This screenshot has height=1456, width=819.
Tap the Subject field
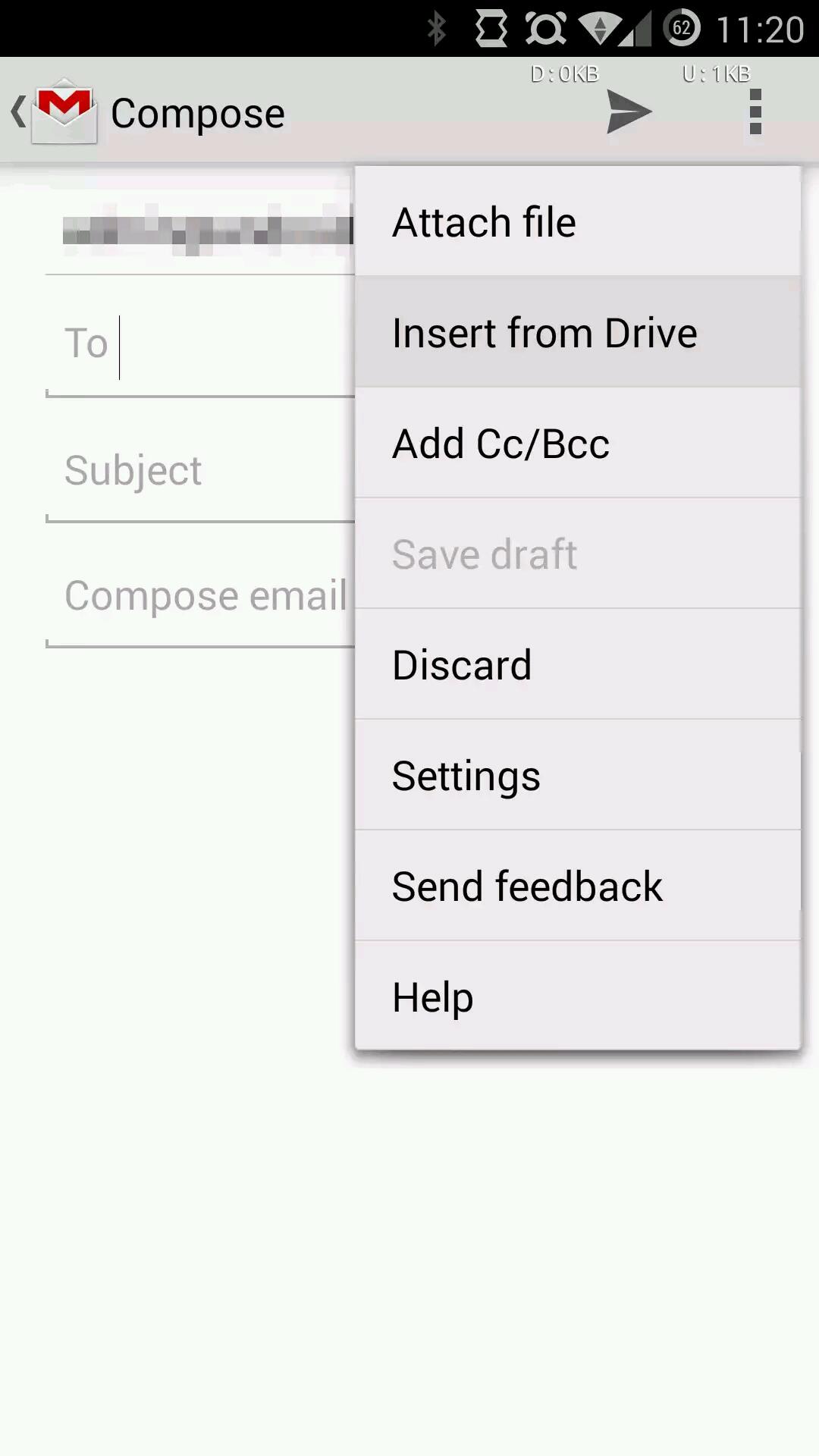point(200,472)
